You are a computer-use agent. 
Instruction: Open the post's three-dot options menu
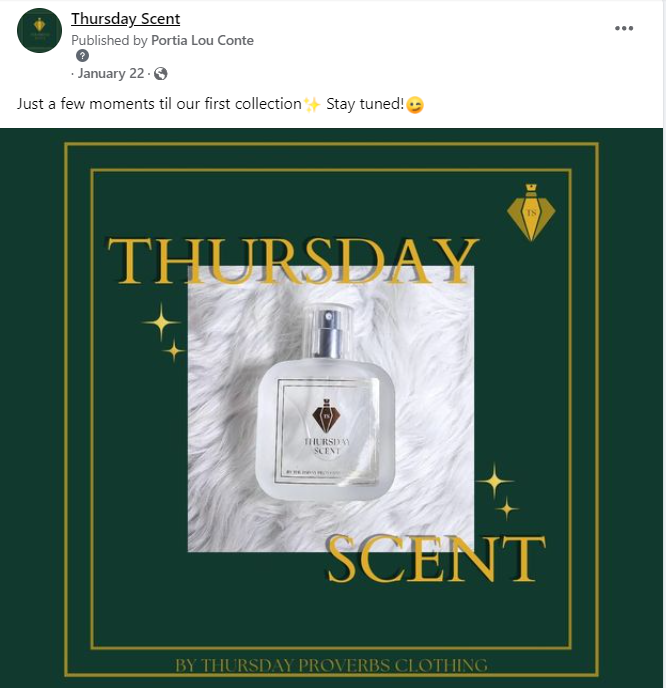pyautogui.click(x=624, y=28)
